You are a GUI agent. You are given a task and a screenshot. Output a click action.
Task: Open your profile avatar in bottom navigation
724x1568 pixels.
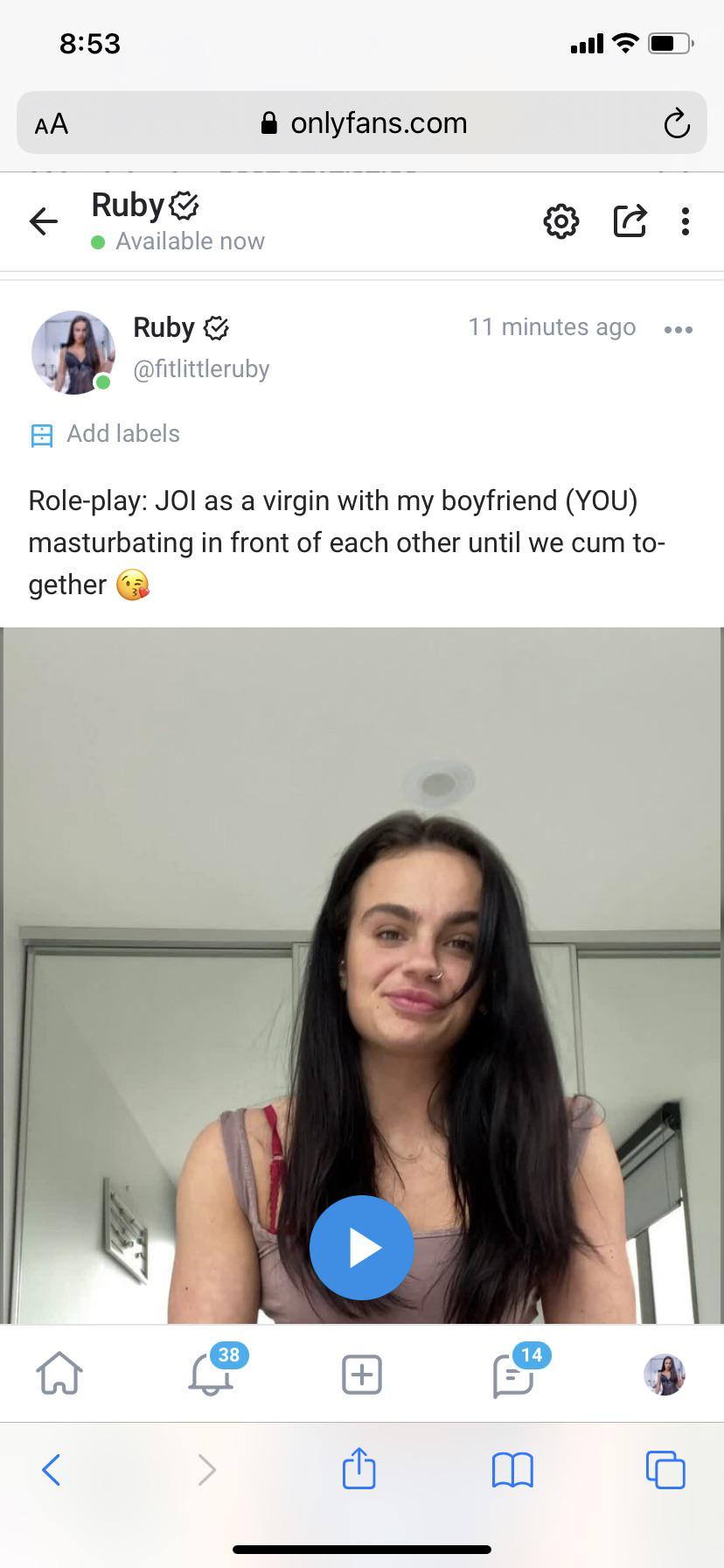tap(664, 1374)
